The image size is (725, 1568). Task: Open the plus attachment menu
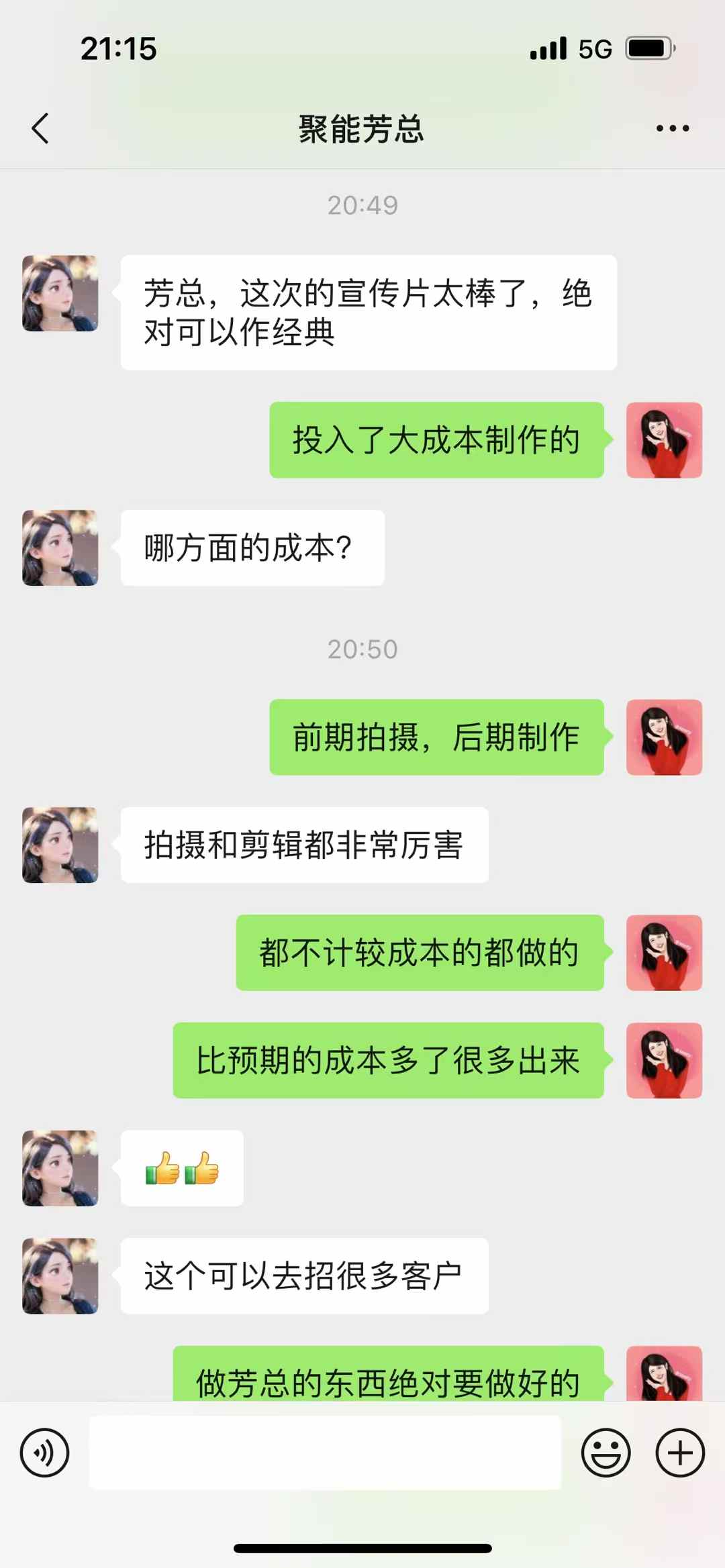pos(679,1453)
